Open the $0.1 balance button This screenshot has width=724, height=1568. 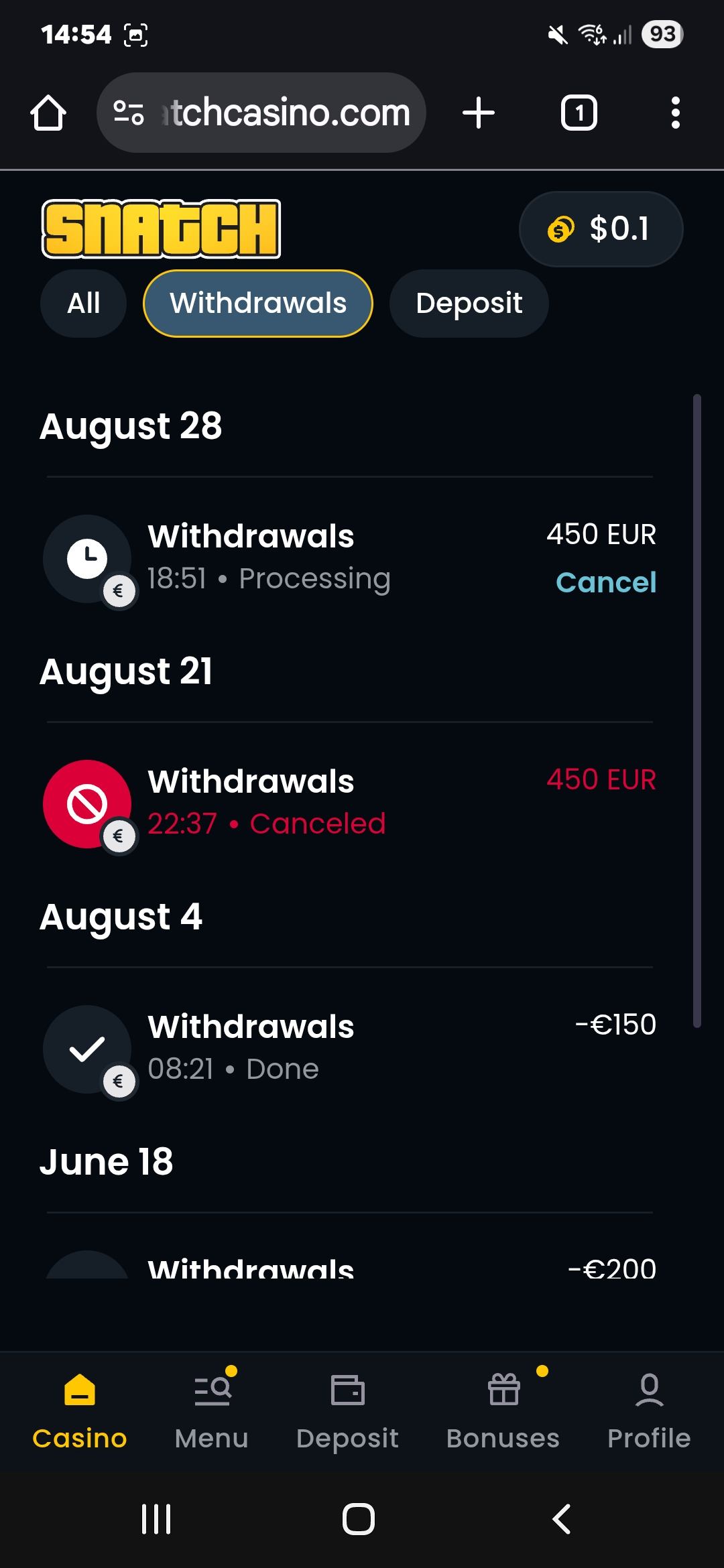click(x=601, y=229)
